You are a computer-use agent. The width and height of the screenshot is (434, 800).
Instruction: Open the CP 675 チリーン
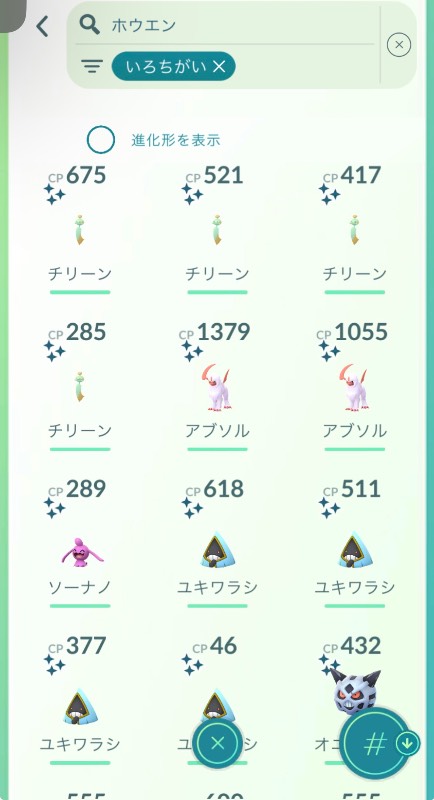click(80, 230)
